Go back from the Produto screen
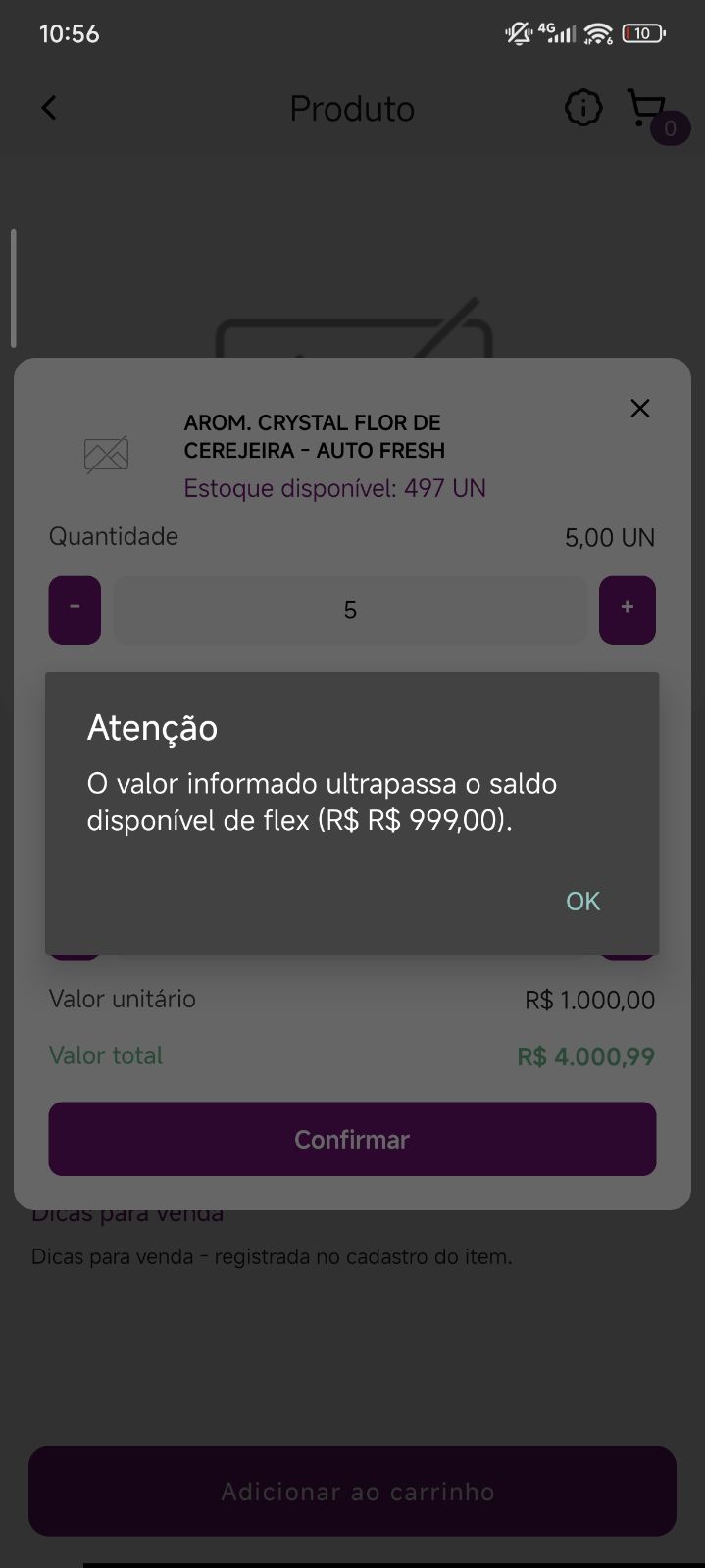Image resolution: width=705 pixels, height=1568 pixels. point(49,108)
